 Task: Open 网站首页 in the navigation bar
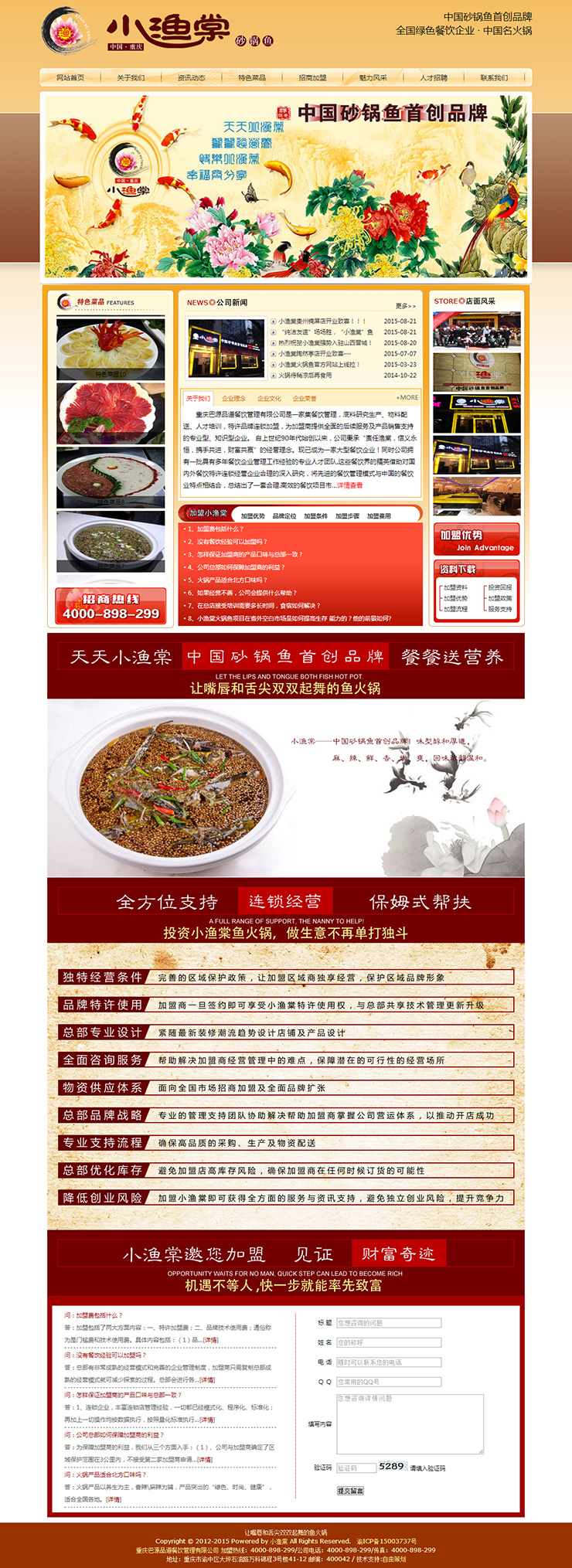pos(70,77)
